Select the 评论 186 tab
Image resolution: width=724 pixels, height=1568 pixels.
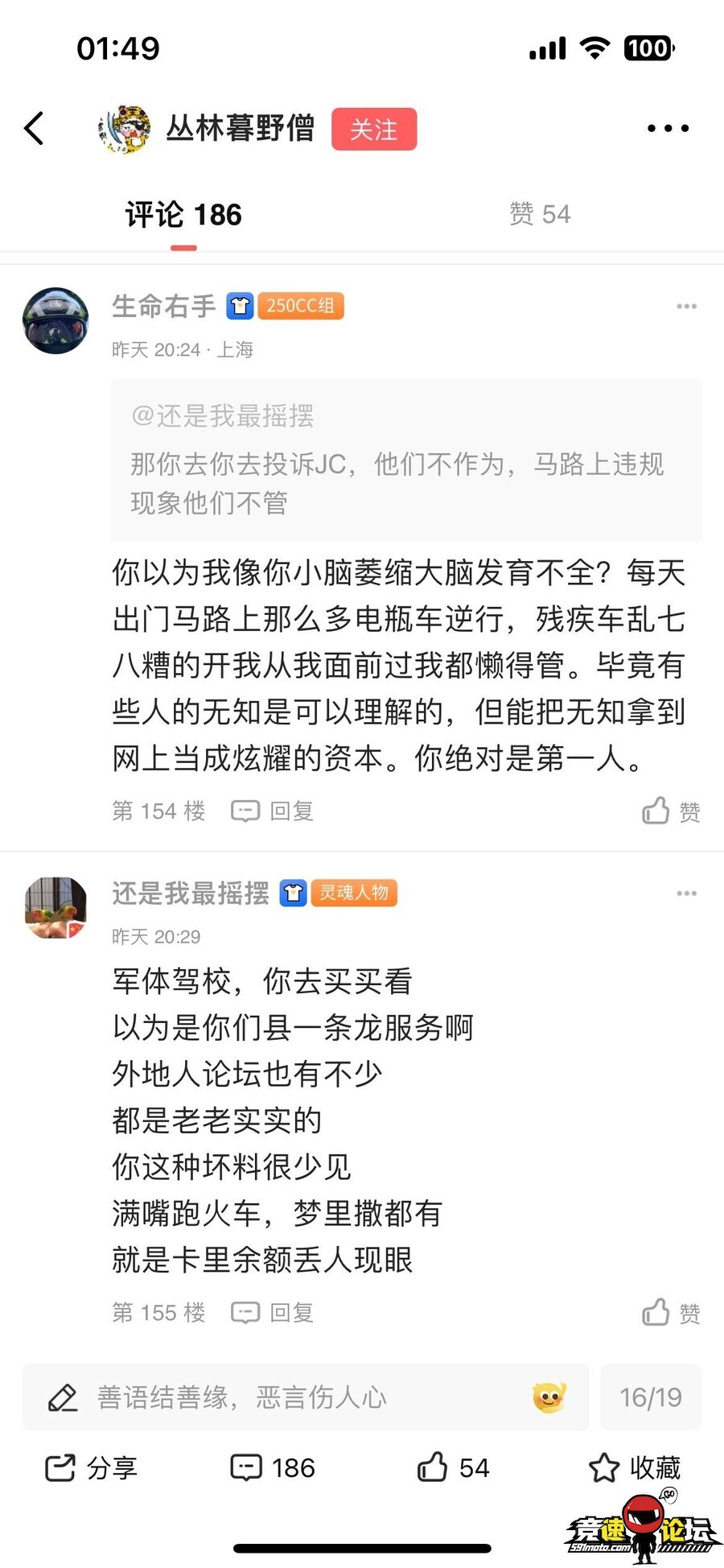[x=183, y=216]
